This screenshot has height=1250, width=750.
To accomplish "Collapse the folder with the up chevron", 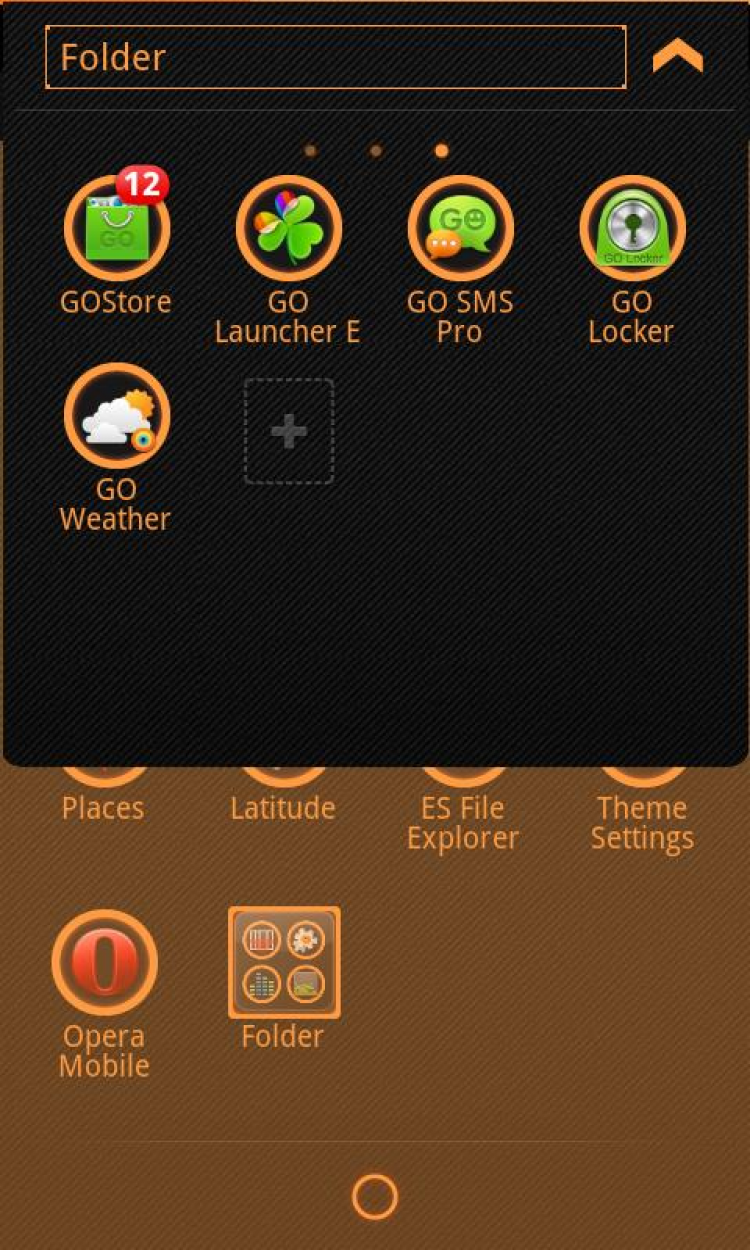I will click(678, 57).
